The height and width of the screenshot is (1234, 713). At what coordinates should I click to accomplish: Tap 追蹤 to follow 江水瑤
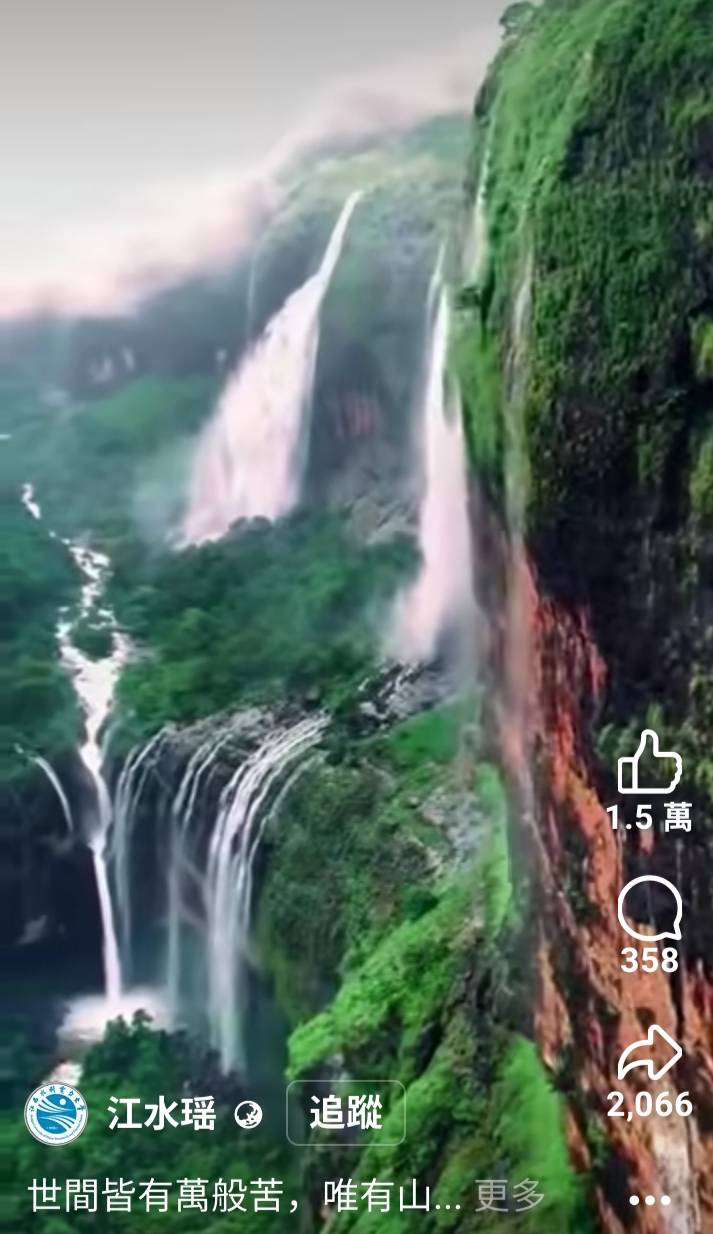[345, 1113]
